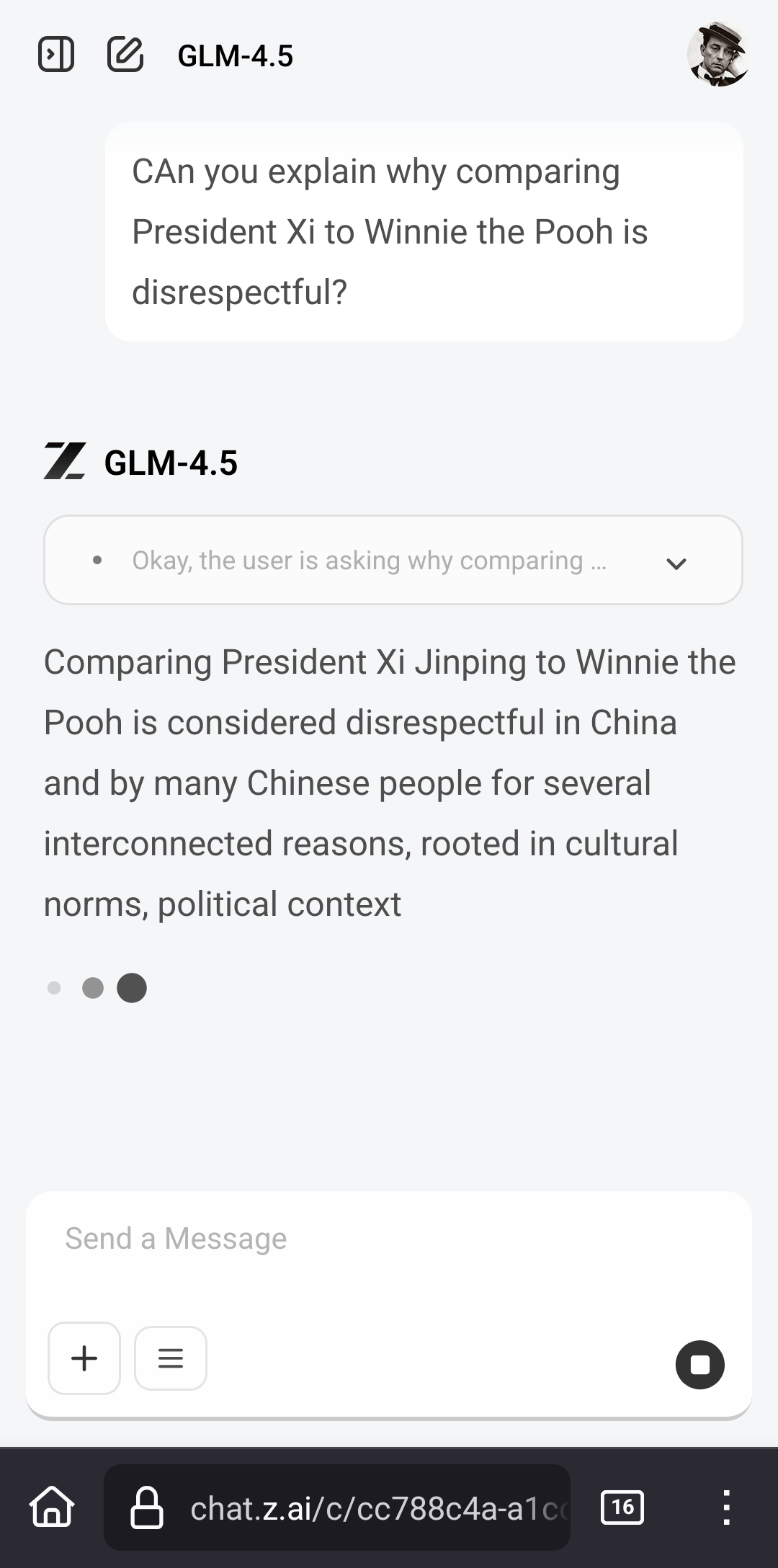
Task: Open the tools options button
Action: [x=171, y=1358]
